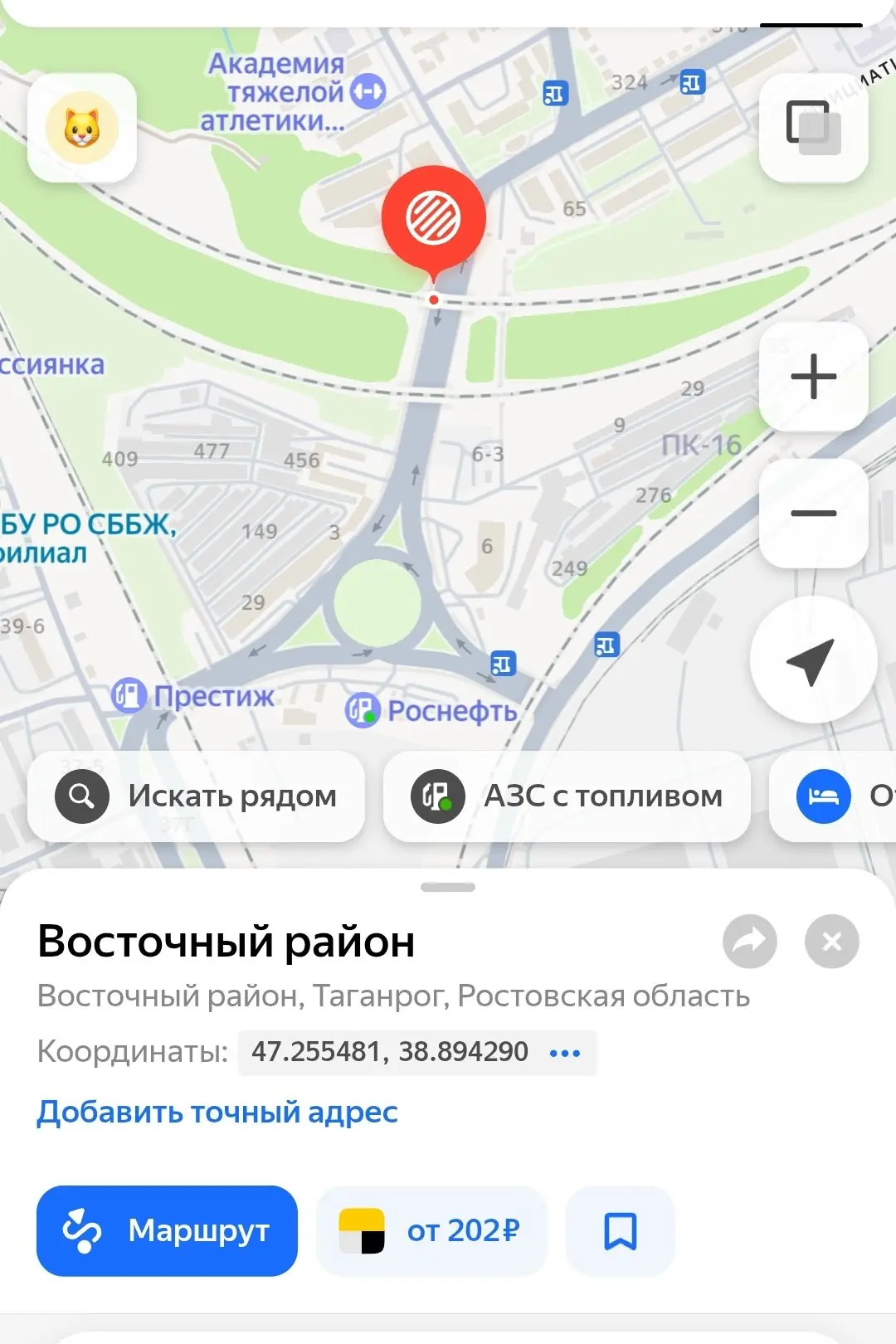The image size is (896, 1344).
Task: Build a route with Маршрут button
Action: click(x=167, y=1230)
